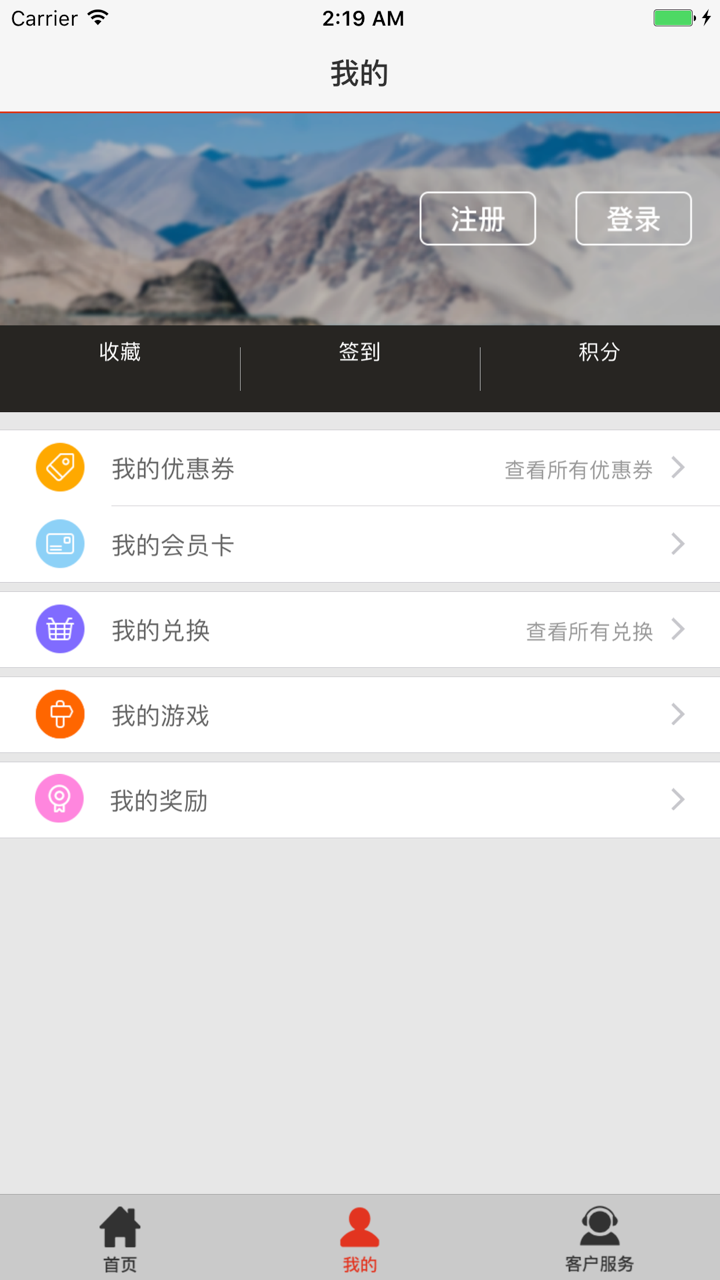Click the orange game controller icon
The height and width of the screenshot is (1280, 720).
click(x=60, y=714)
